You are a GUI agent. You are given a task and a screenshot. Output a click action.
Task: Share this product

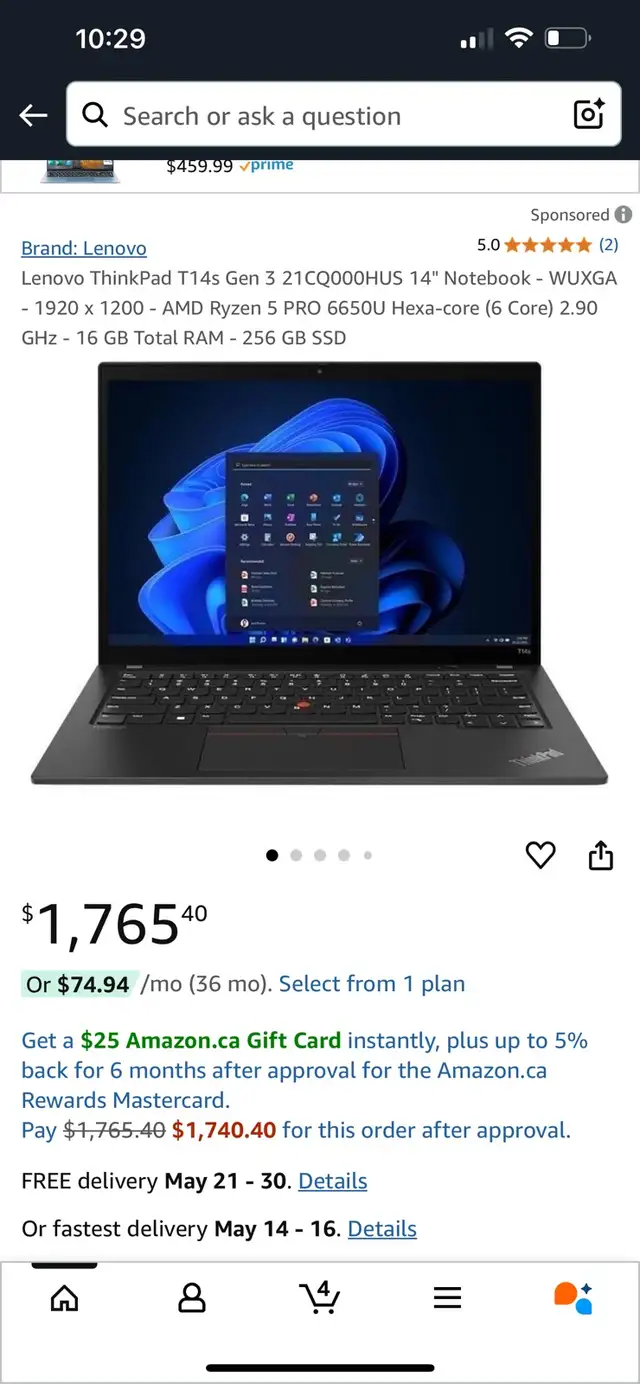coord(600,855)
